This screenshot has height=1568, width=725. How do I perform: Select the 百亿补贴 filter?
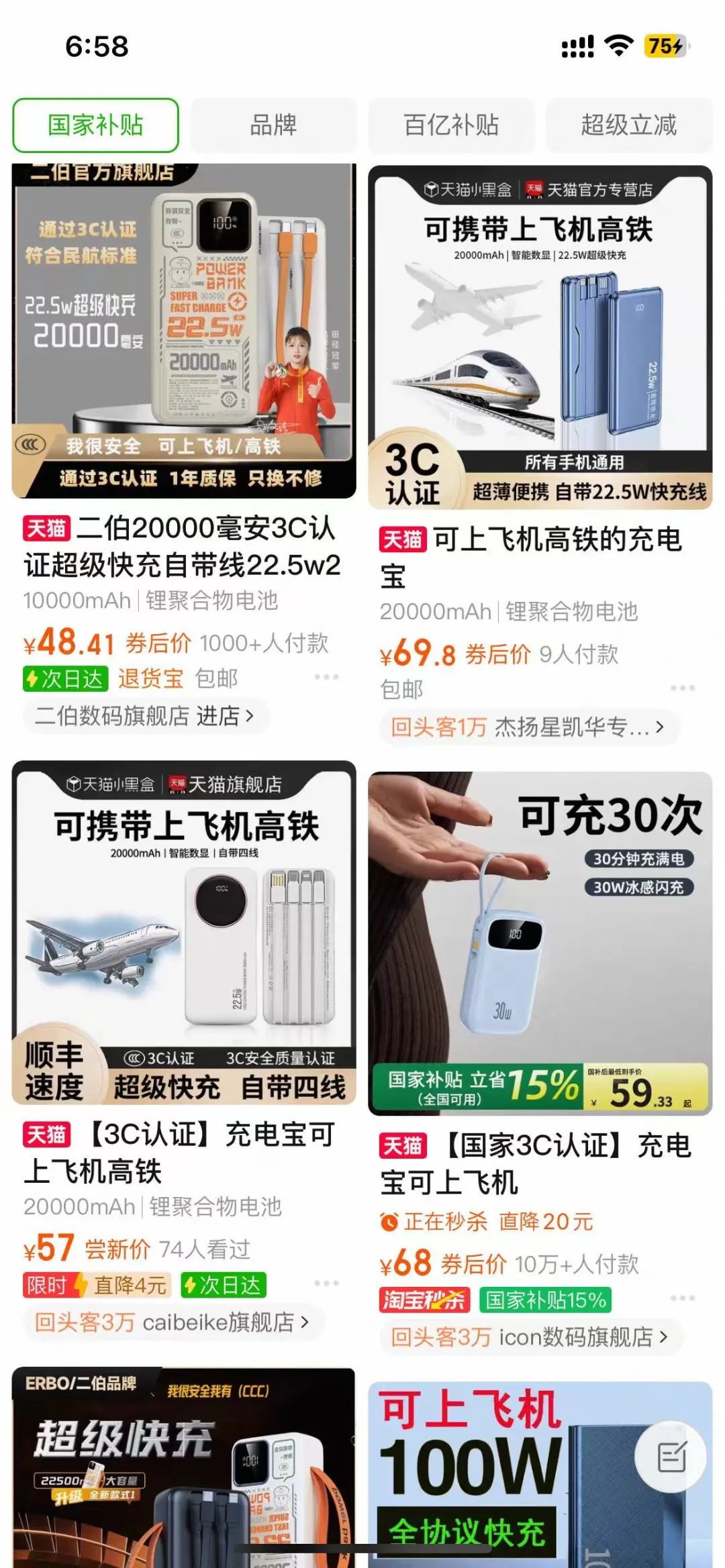click(451, 125)
